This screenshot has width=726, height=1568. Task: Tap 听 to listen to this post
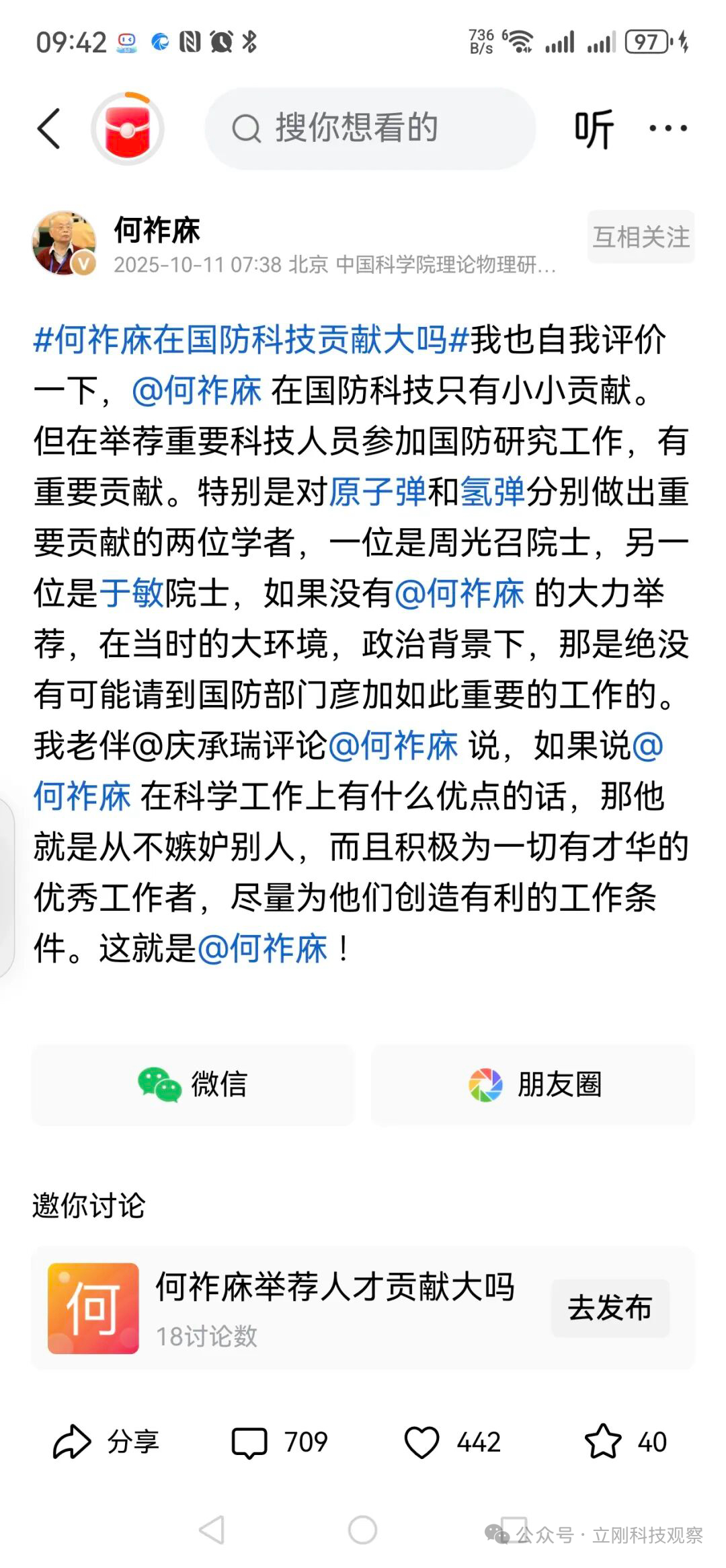tap(593, 128)
